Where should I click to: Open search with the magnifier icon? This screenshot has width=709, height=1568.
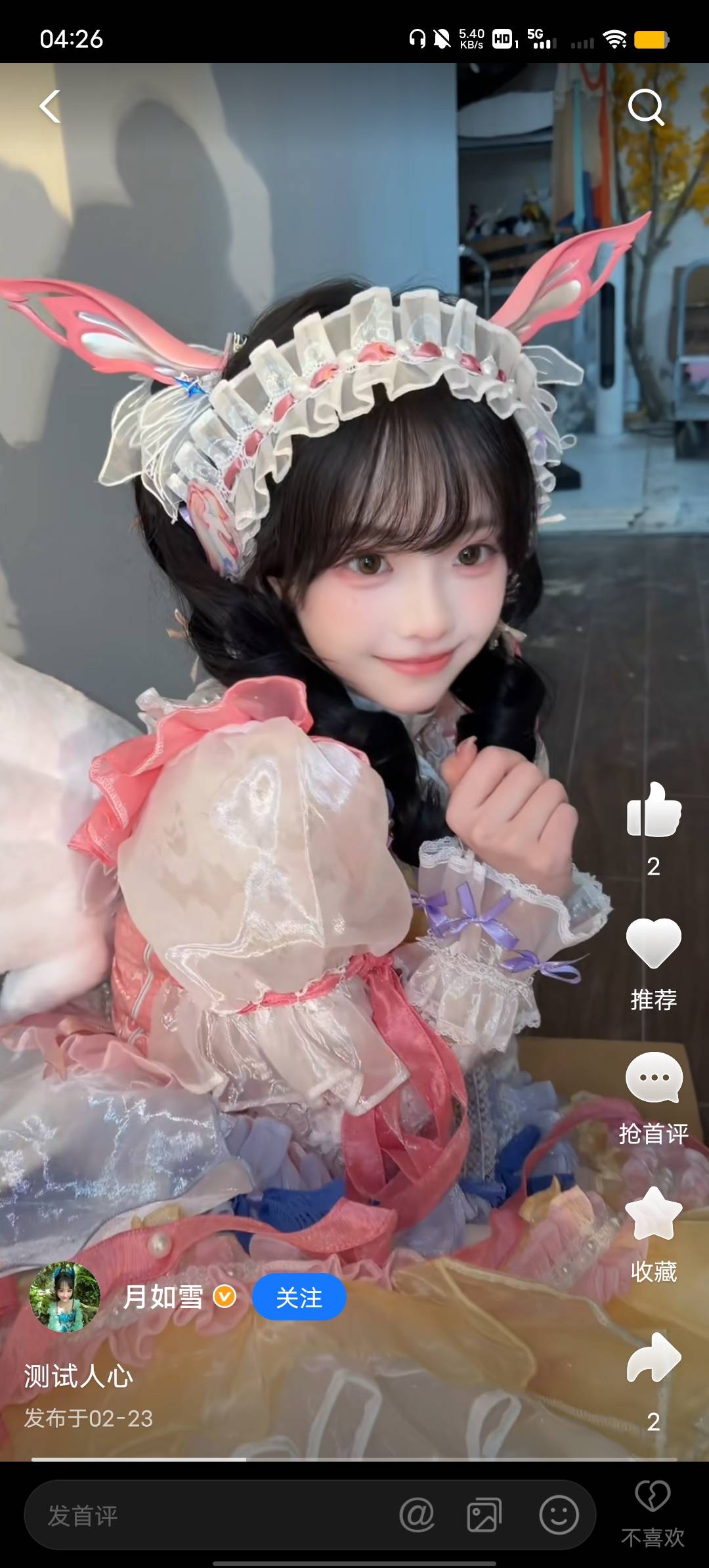click(646, 108)
